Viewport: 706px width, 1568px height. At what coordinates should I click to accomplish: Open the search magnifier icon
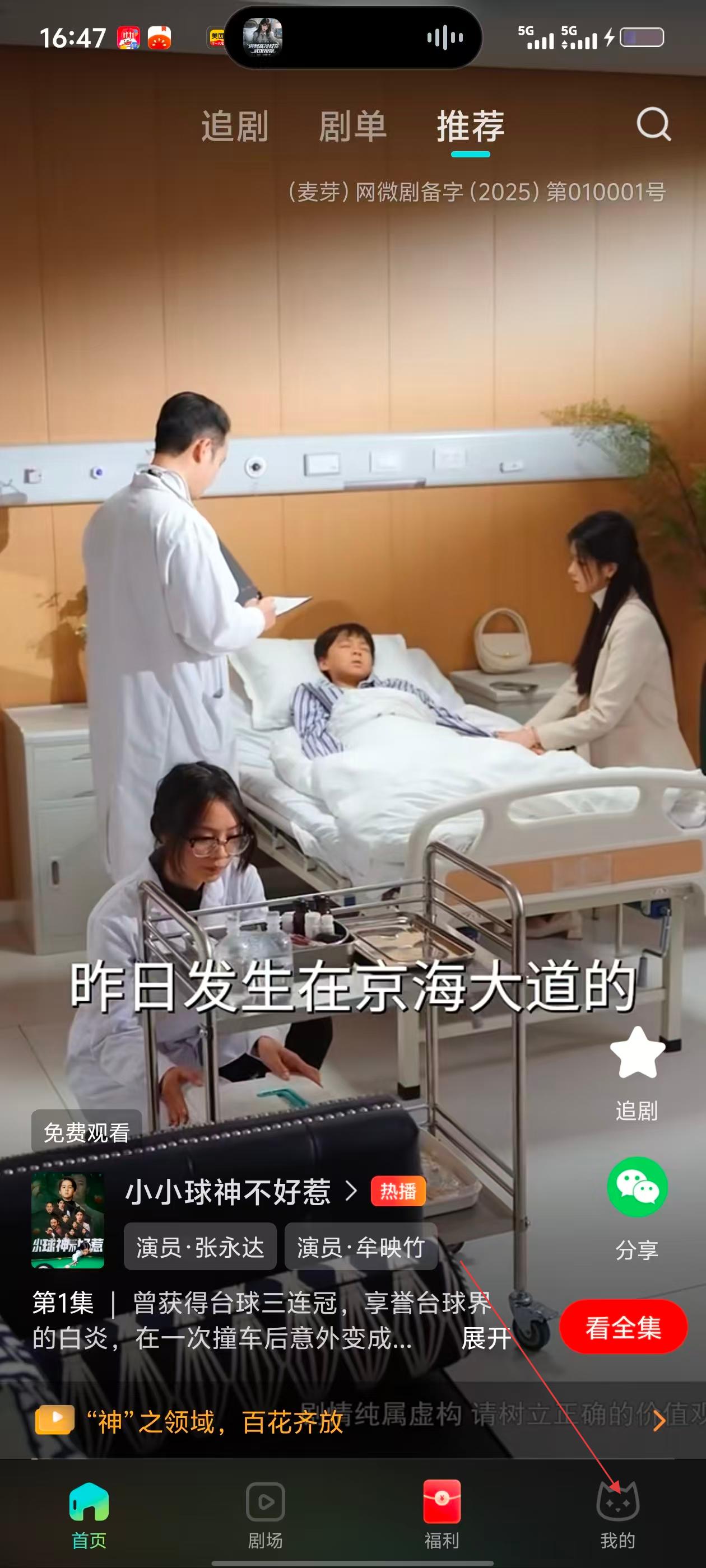653,124
